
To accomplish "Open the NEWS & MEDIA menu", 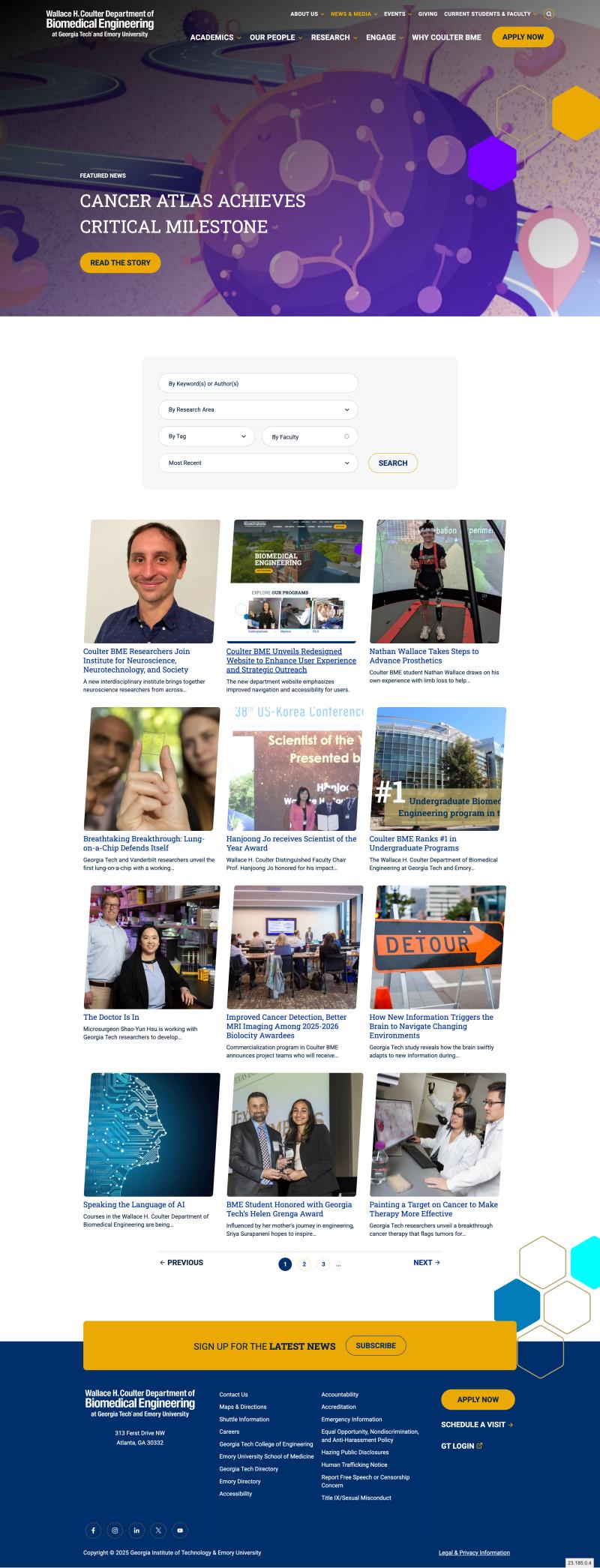I will (350, 13).
